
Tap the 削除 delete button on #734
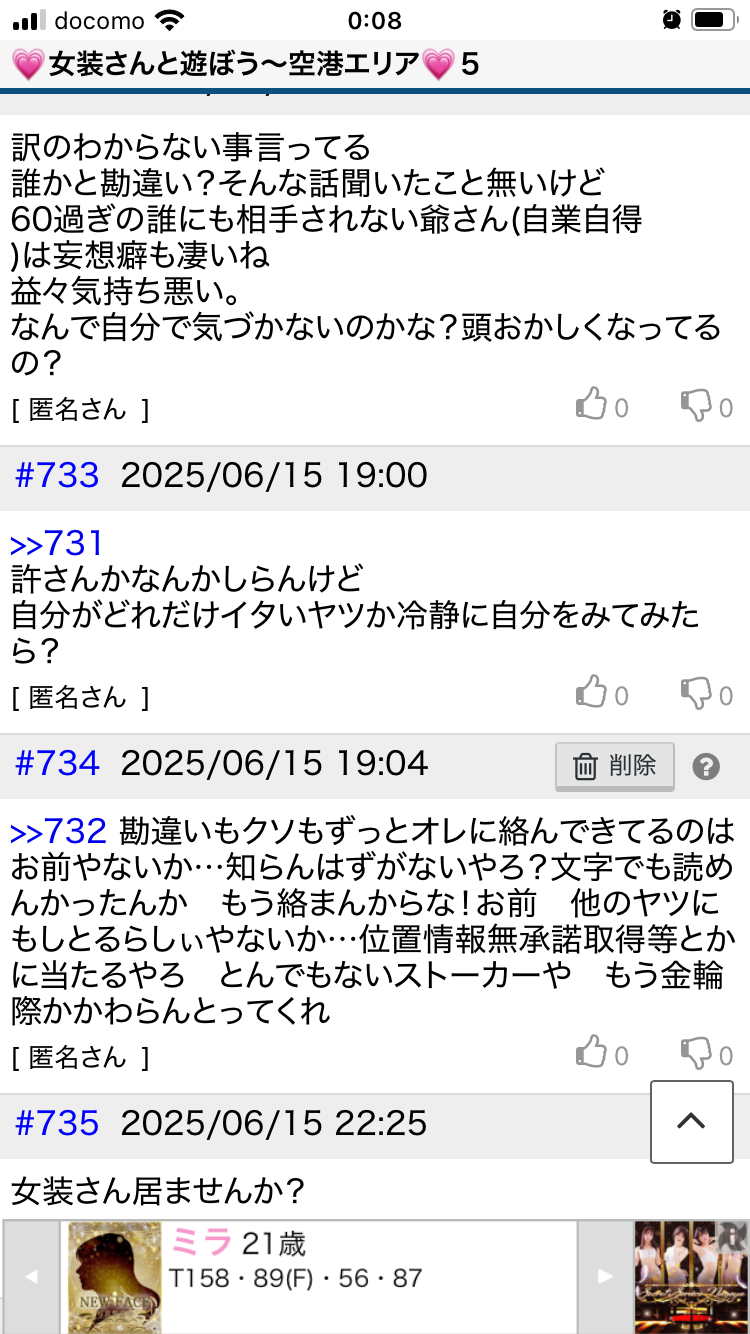(614, 766)
